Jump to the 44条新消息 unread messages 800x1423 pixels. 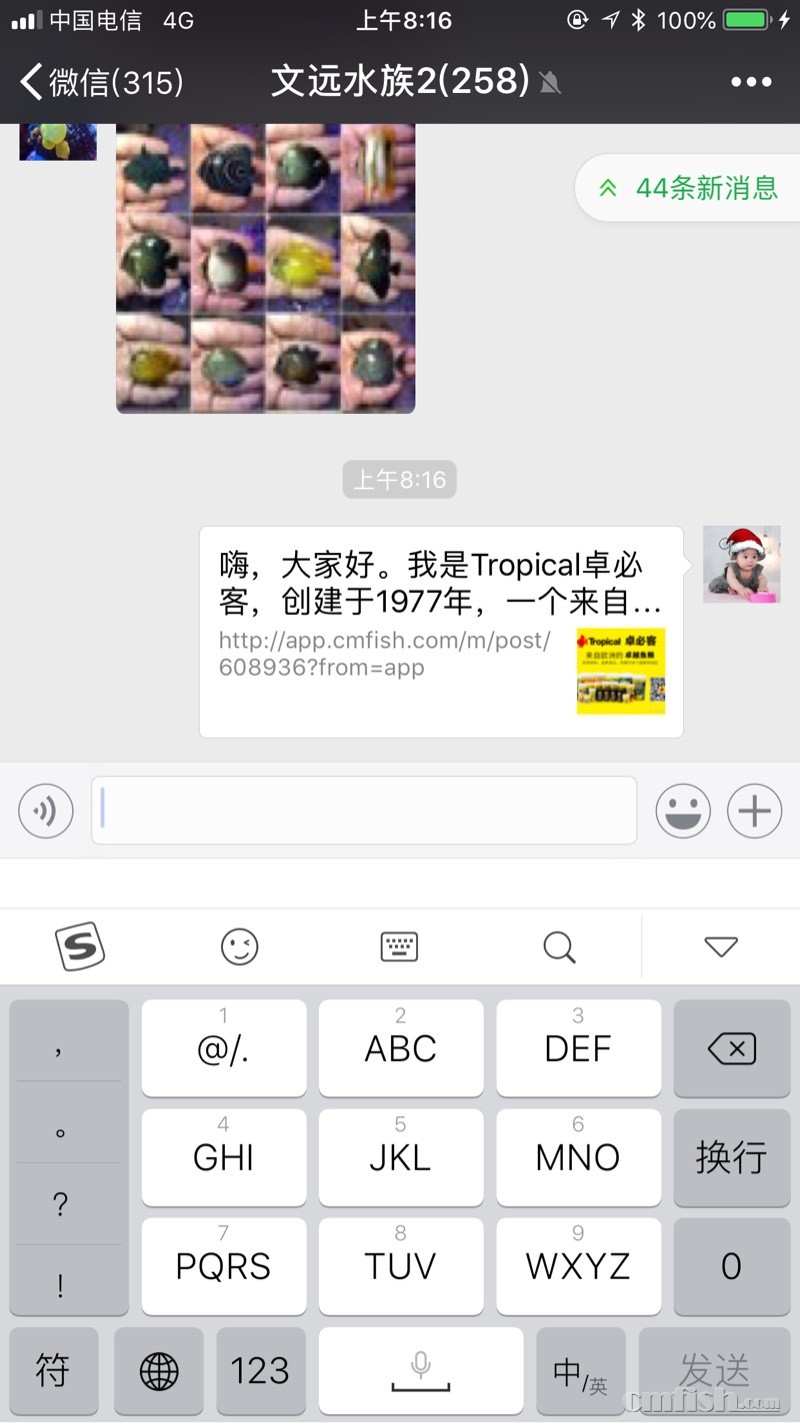click(x=690, y=188)
